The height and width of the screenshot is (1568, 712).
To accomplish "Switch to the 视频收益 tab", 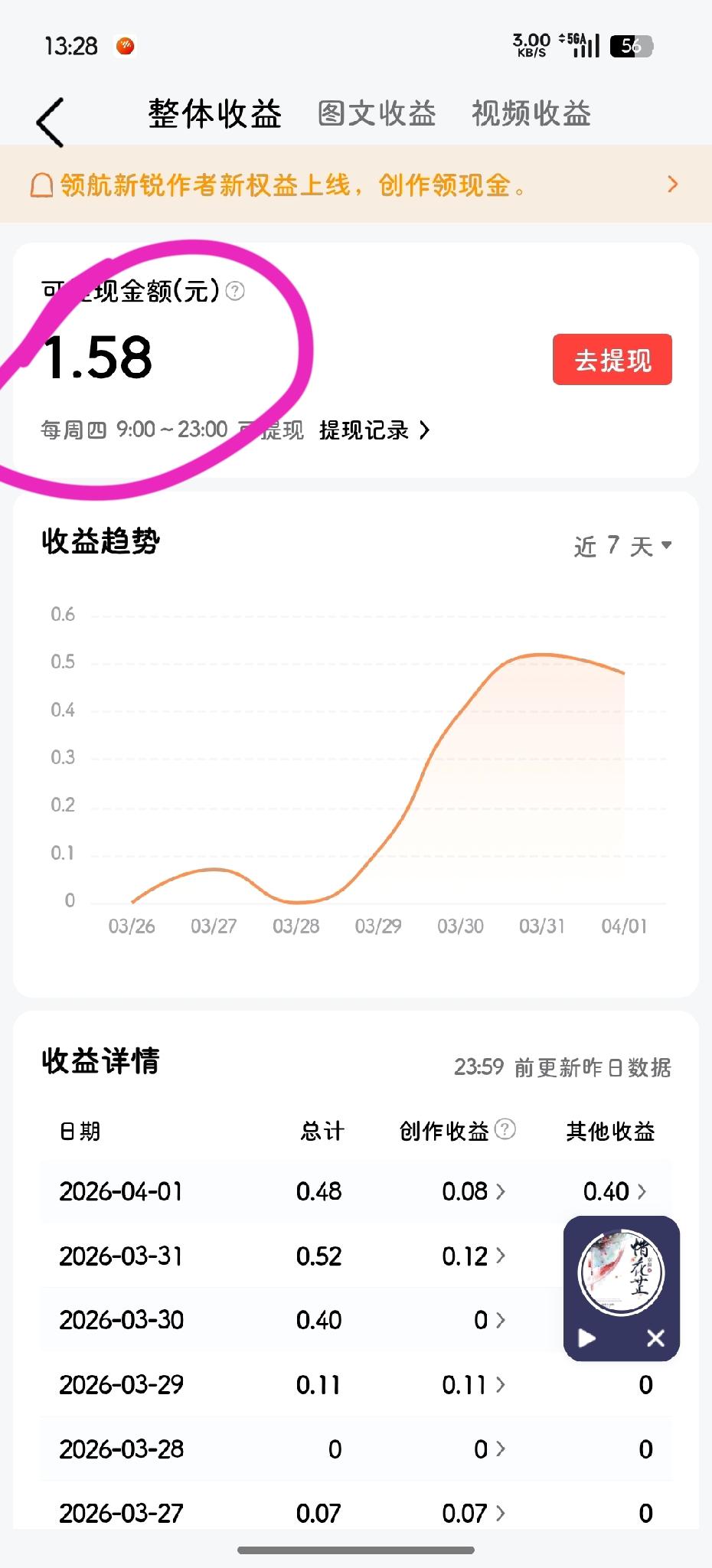I will [x=531, y=113].
